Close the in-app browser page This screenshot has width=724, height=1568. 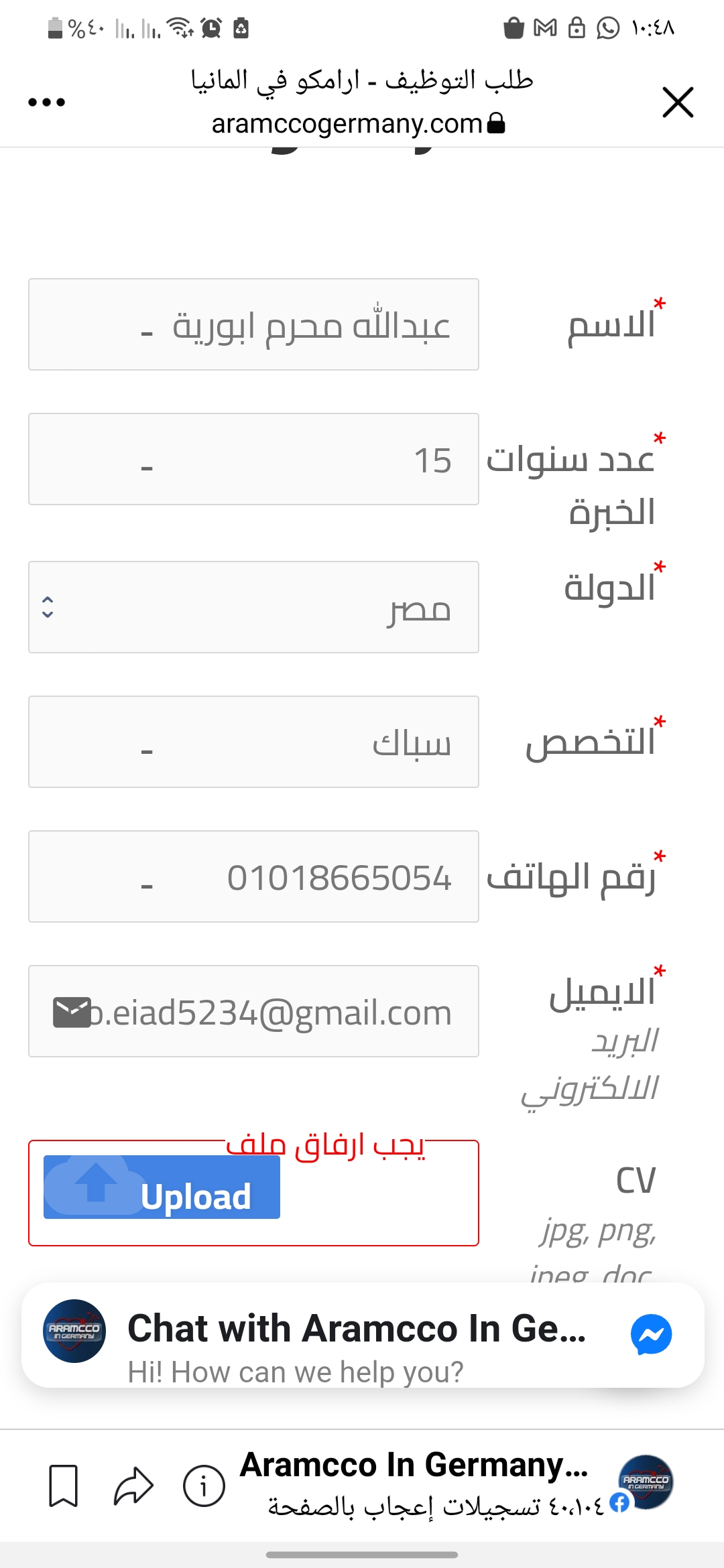click(678, 102)
